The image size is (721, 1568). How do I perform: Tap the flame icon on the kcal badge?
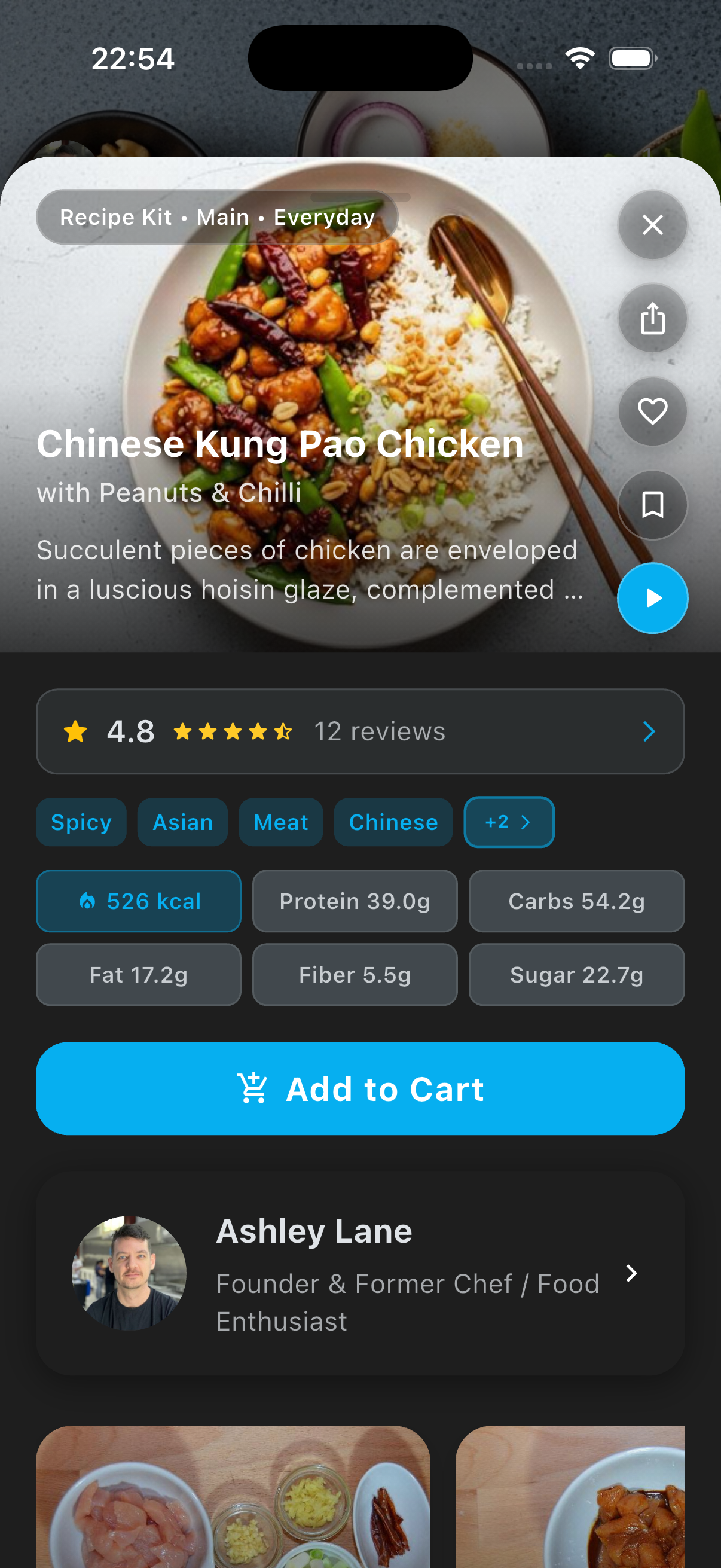[90, 901]
